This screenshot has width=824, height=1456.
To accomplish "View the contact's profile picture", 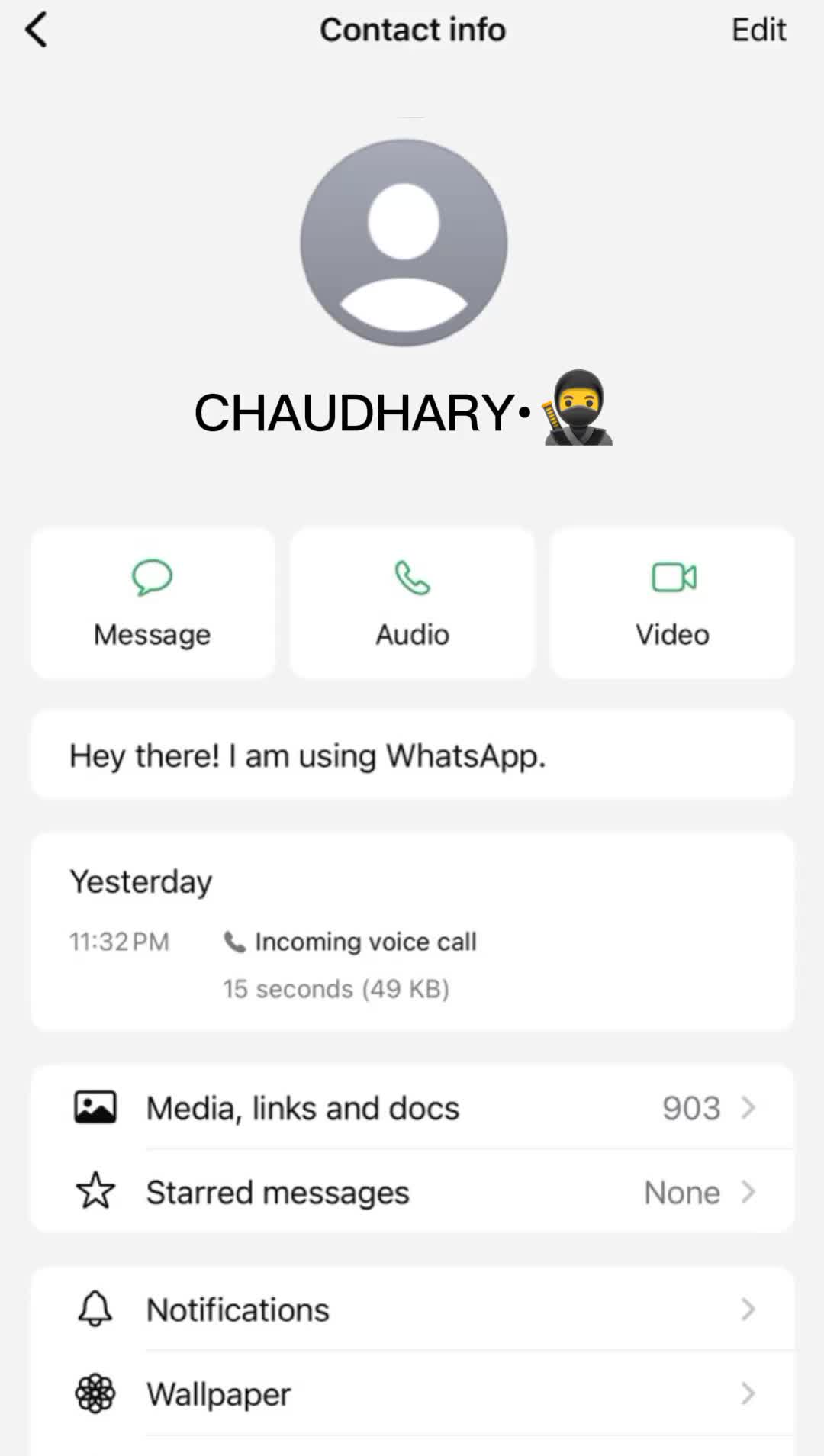I will tap(404, 243).
